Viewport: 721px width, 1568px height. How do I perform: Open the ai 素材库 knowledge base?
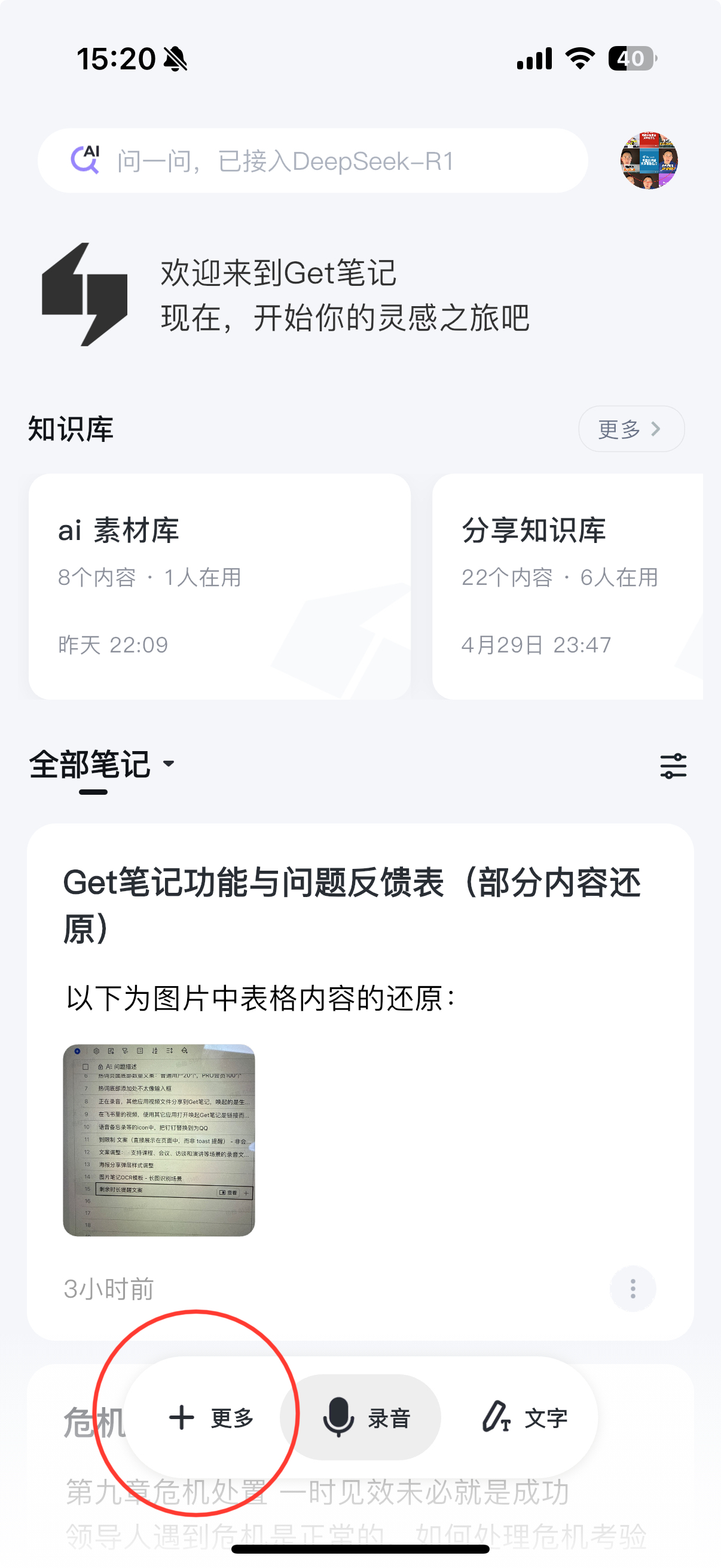click(x=219, y=585)
